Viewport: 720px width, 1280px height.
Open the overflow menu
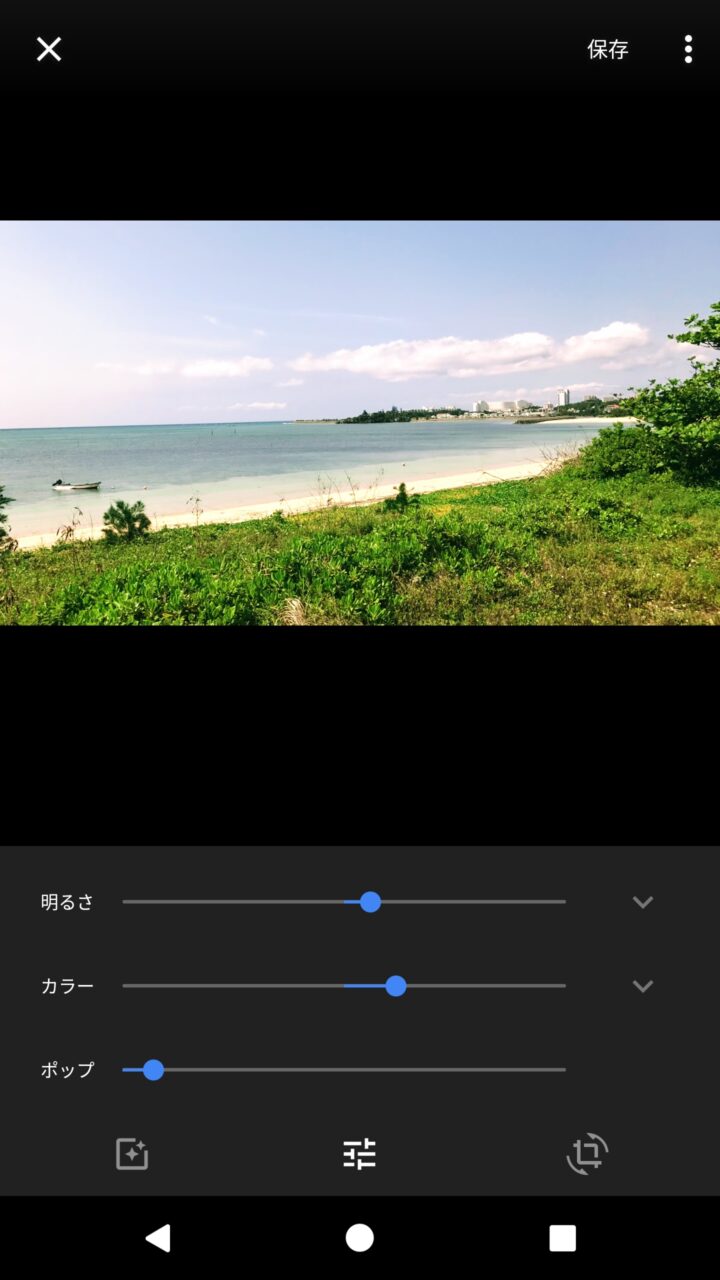point(688,49)
